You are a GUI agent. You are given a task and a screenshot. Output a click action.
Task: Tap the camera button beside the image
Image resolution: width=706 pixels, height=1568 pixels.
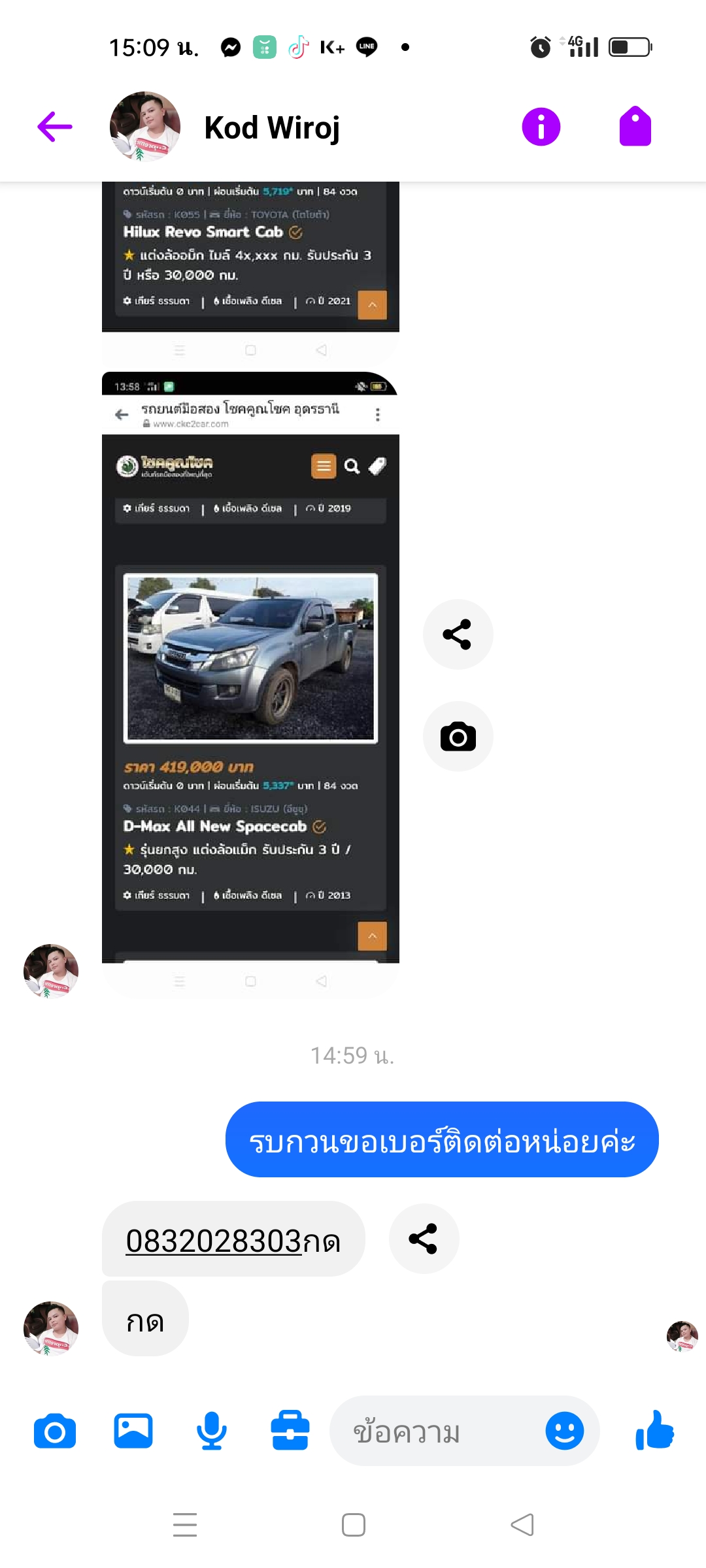coord(458,737)
